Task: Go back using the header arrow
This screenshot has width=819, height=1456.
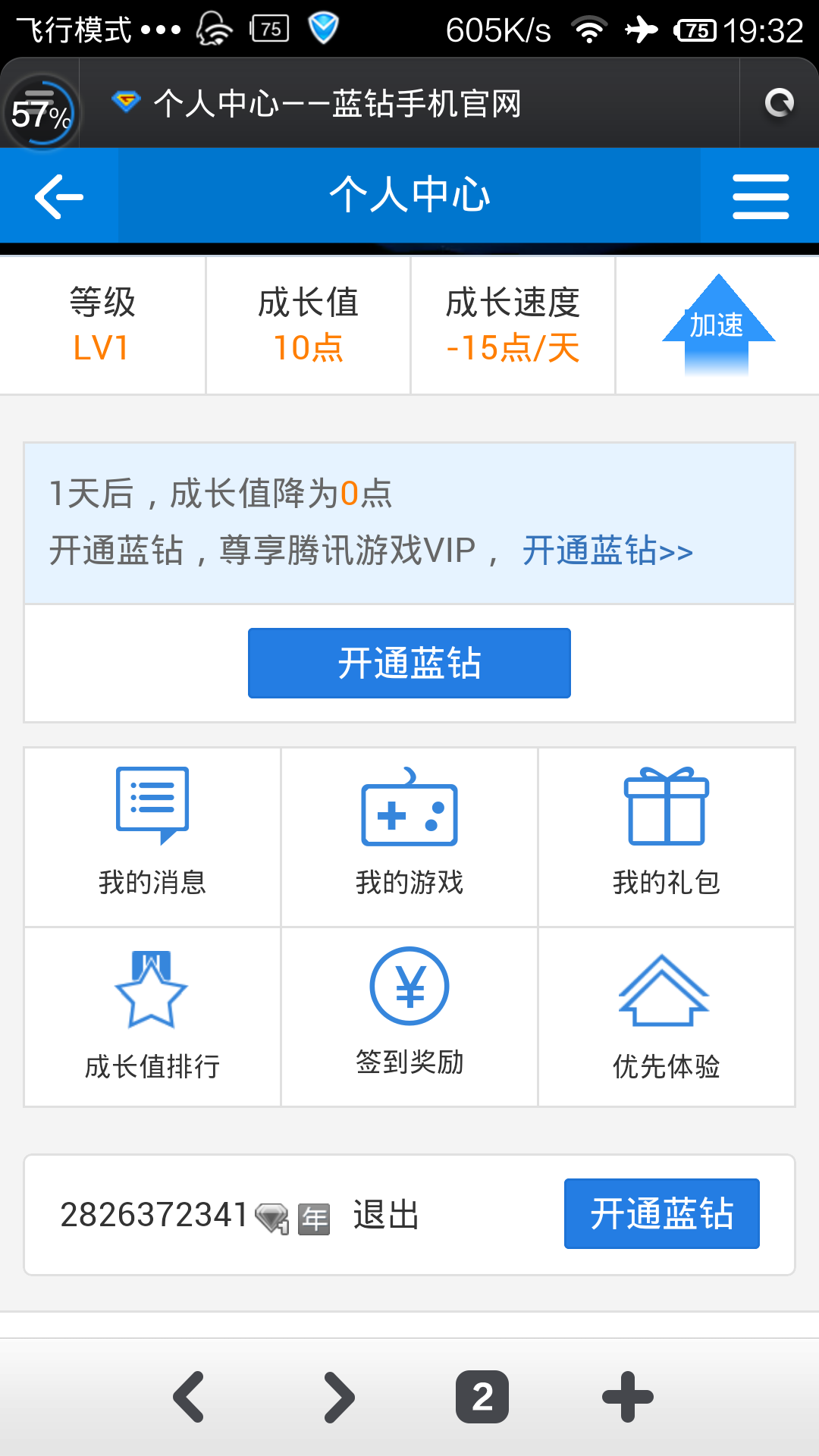Action: point(59,197)
